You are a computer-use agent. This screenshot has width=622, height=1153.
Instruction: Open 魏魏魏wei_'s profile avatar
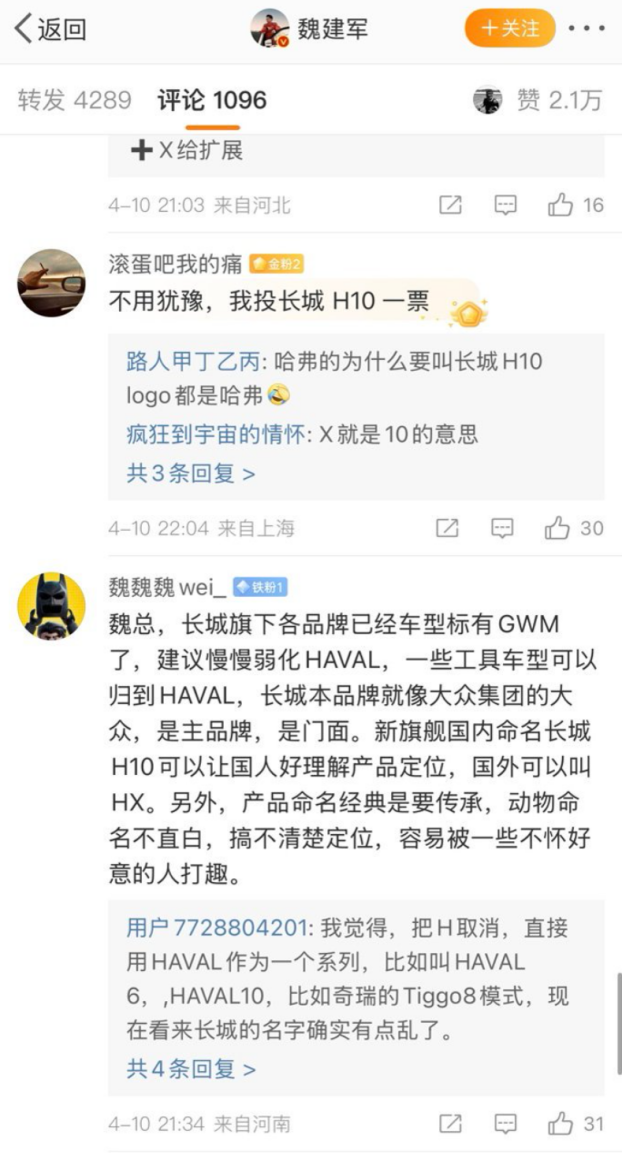click(x=51, y=606)
